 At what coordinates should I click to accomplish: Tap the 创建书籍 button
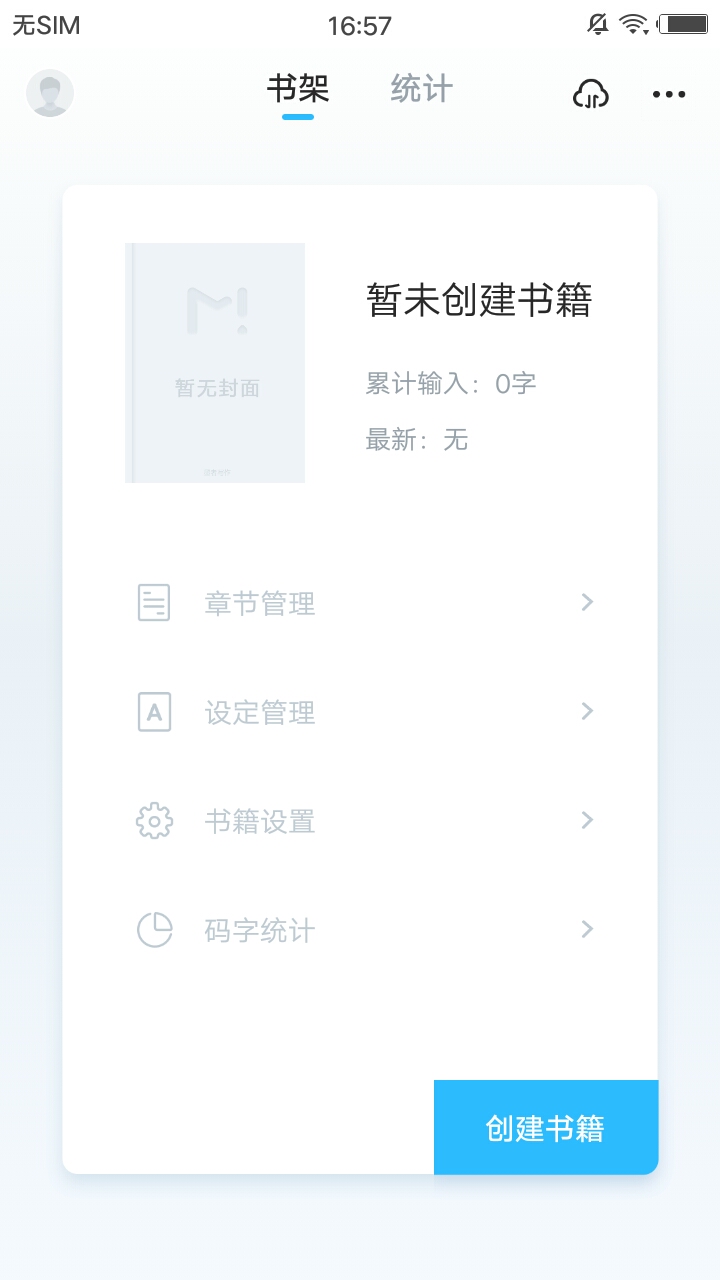(546, 1127)
